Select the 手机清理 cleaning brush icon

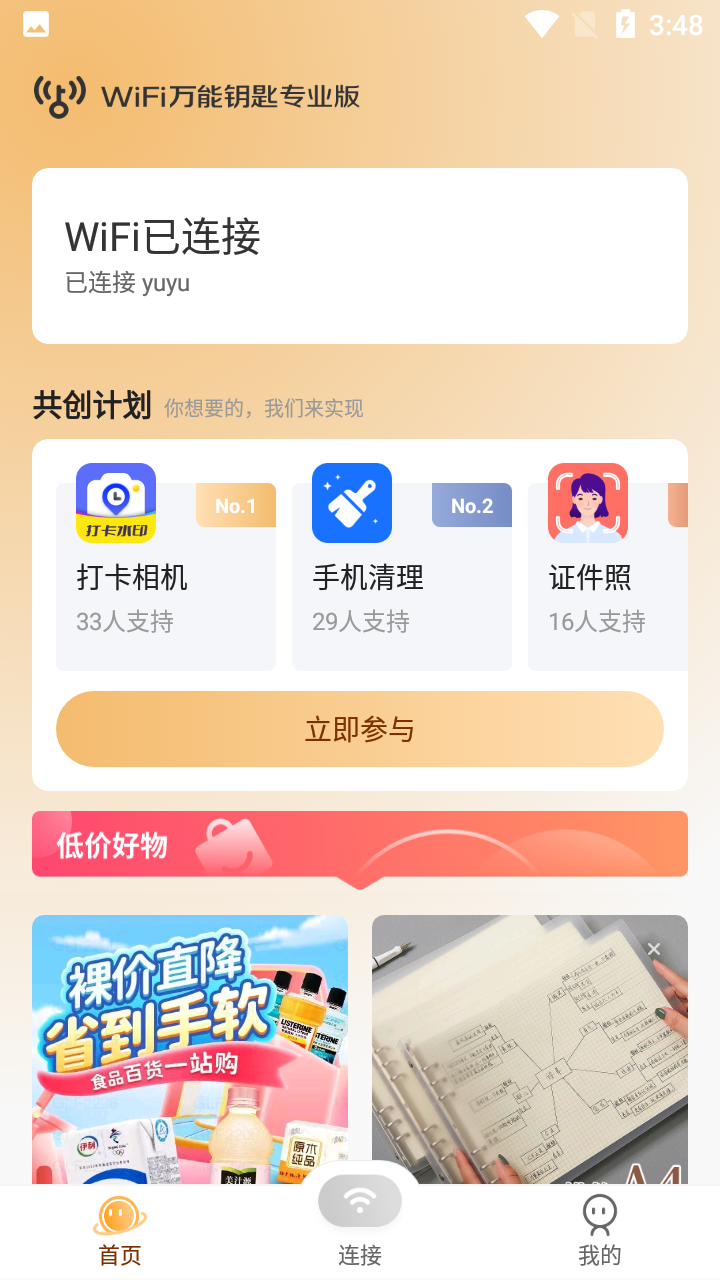coord(351,503)
